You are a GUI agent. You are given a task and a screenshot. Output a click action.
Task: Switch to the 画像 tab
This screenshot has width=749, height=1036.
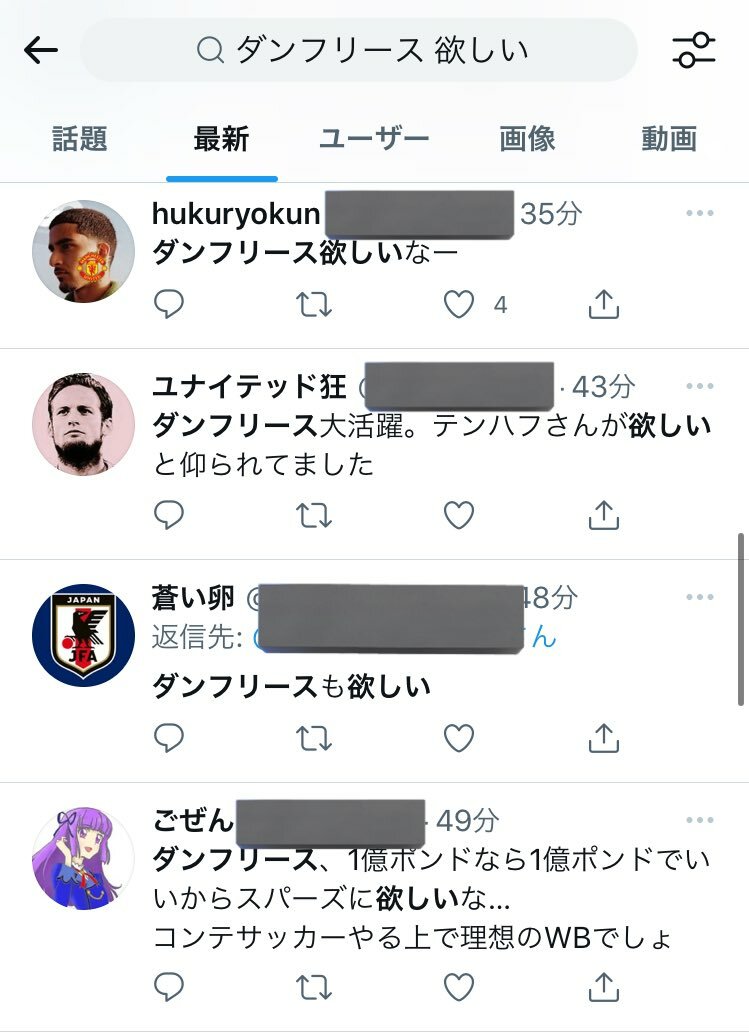tap(527, 139)
